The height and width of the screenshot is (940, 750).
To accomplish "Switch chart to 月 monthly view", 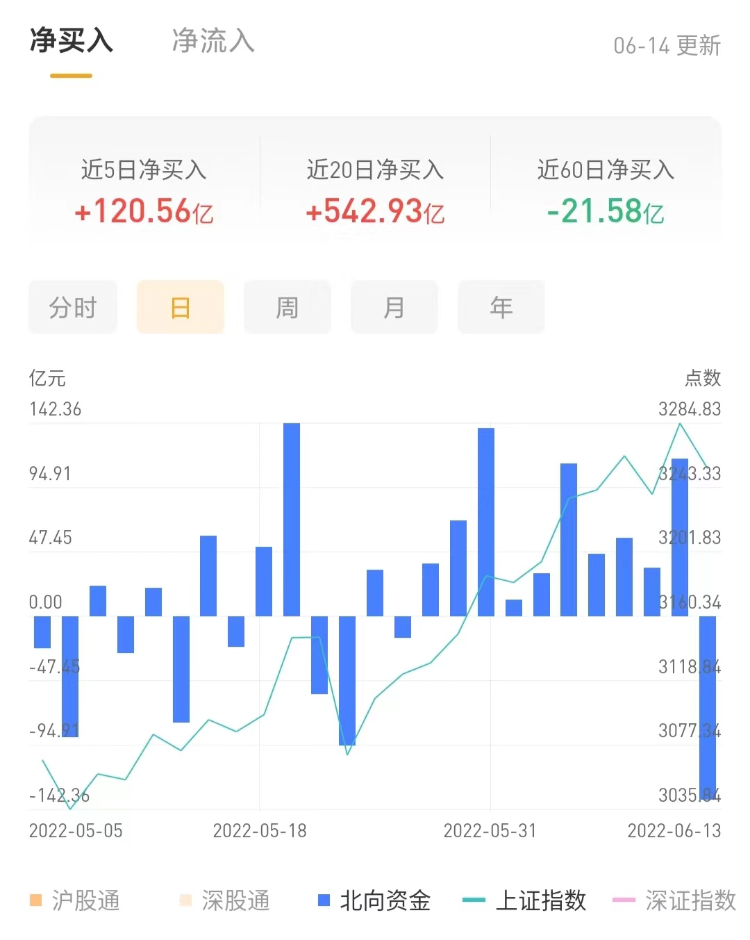I will [394, 307].
